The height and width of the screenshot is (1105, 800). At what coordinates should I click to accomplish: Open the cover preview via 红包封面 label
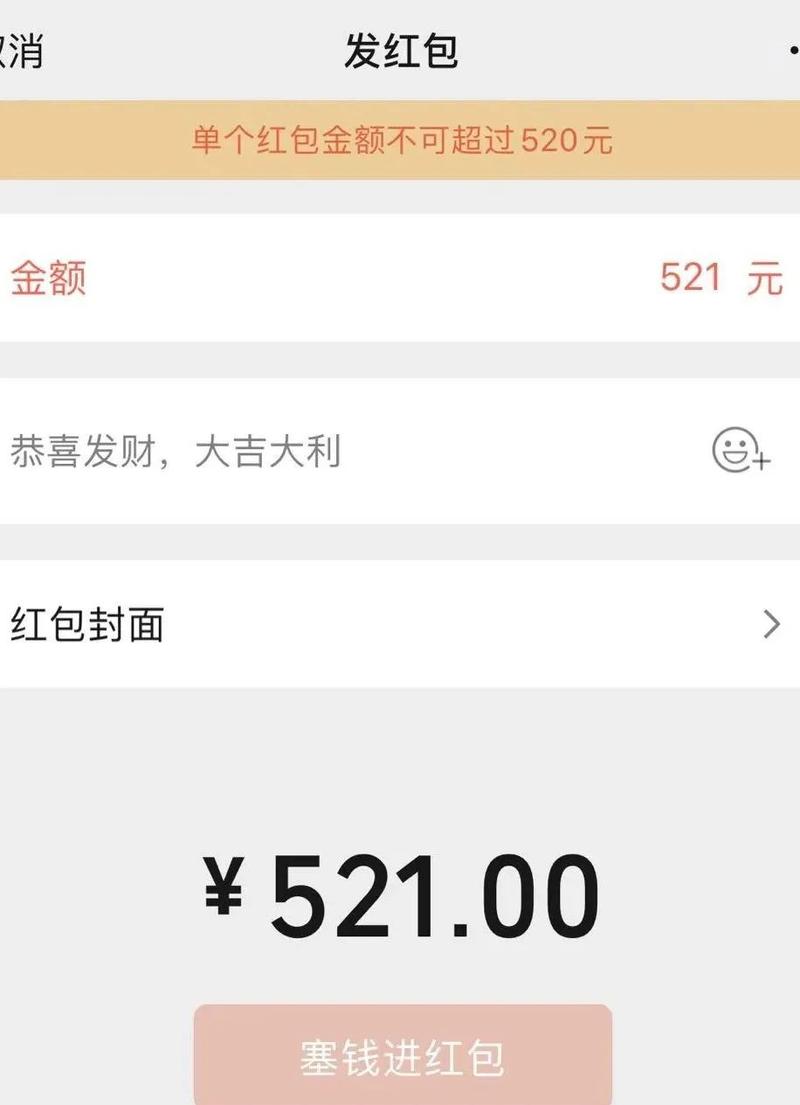tap(85, 623)
